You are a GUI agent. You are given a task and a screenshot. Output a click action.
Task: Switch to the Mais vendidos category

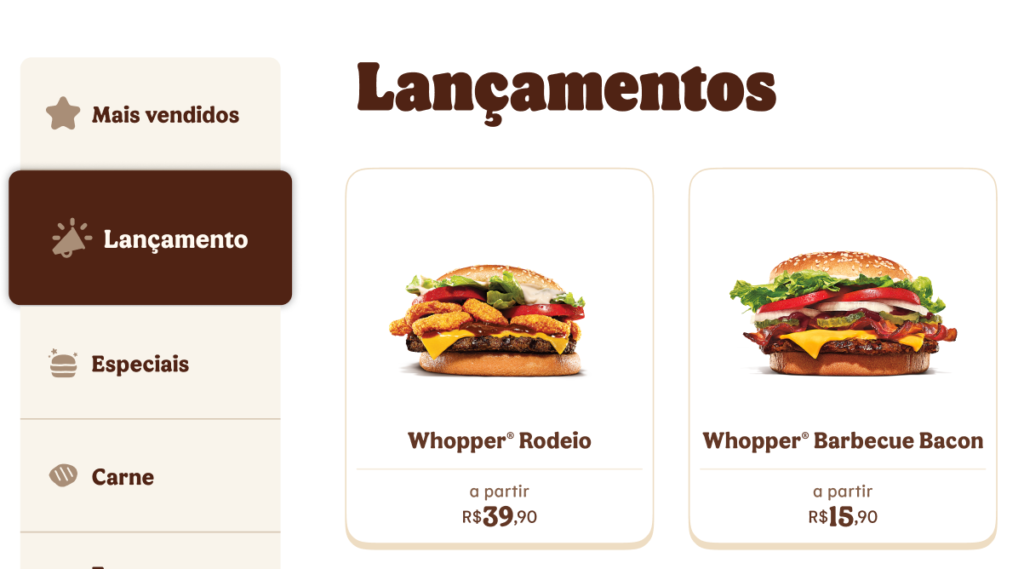[150, 115]
